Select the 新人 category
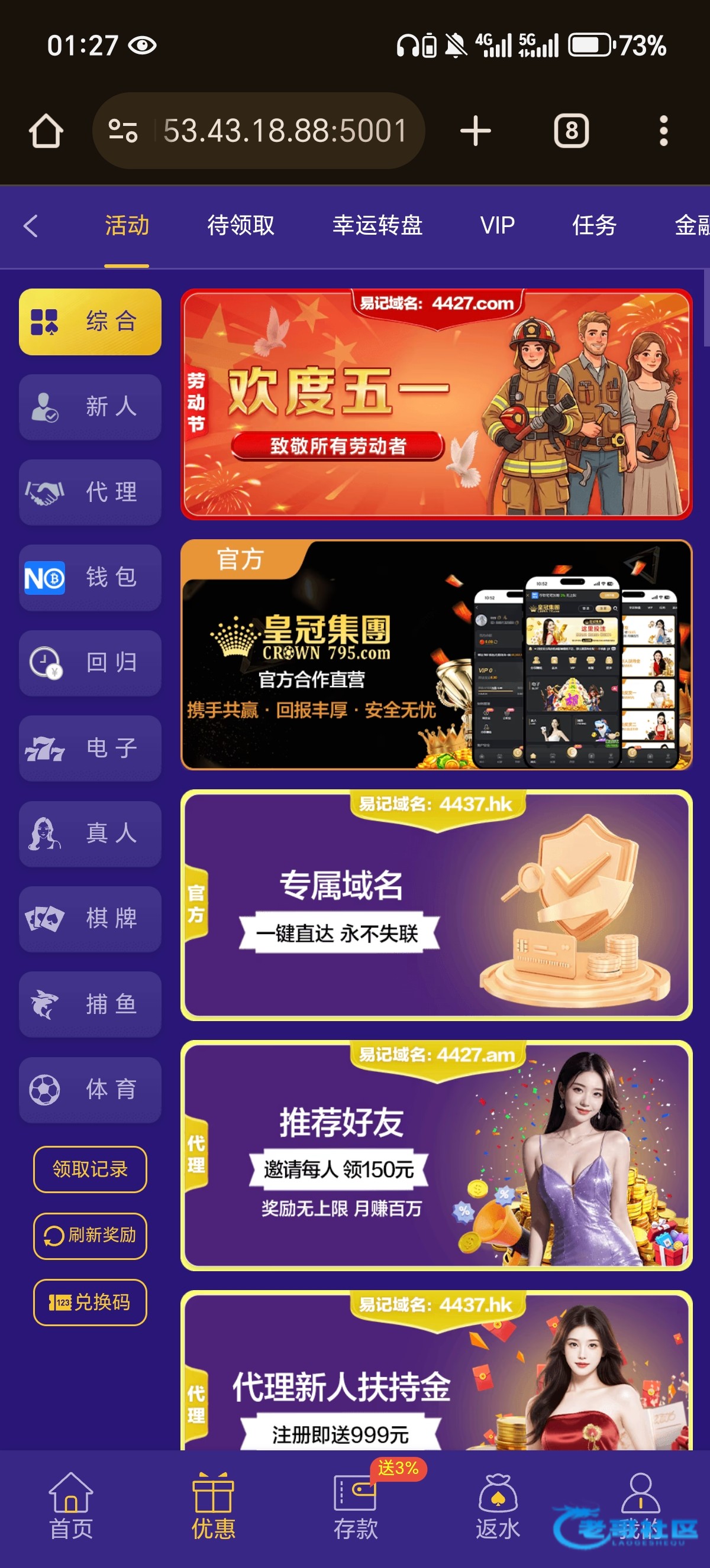 coord(90,407)
